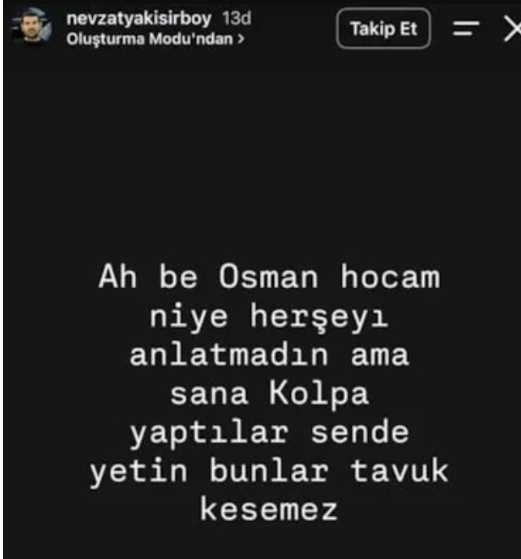This screenshot has width=521, height=559.
Task: Follow the account with Takip Et
Action: [383, 29]
